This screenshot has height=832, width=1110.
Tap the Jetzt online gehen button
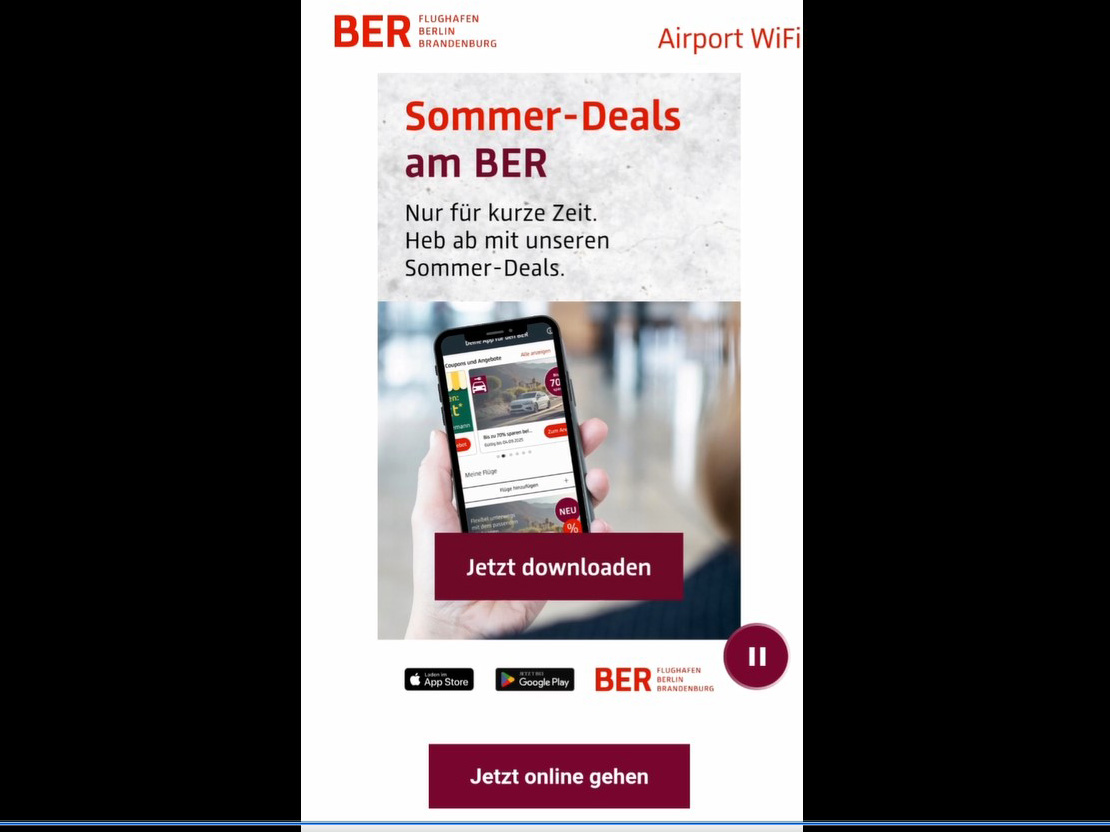[559, 776]
